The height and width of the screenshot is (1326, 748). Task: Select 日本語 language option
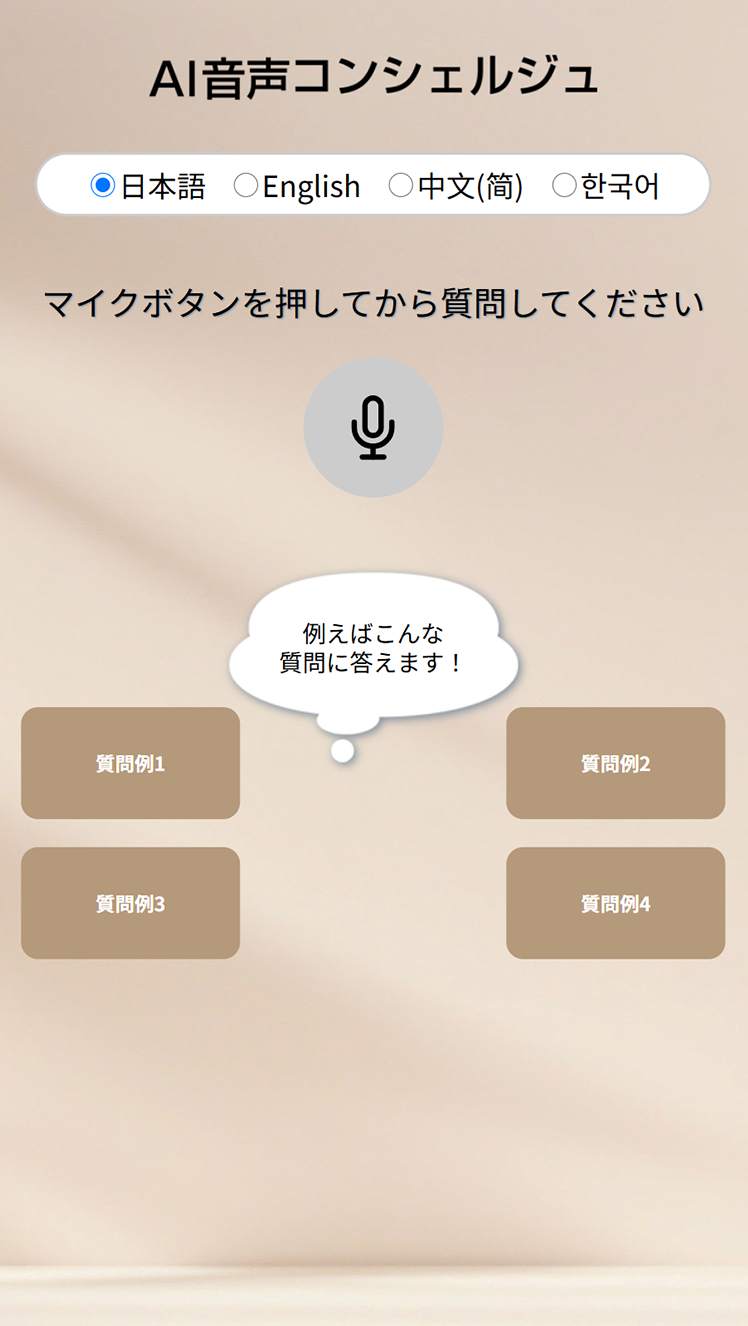103,186
